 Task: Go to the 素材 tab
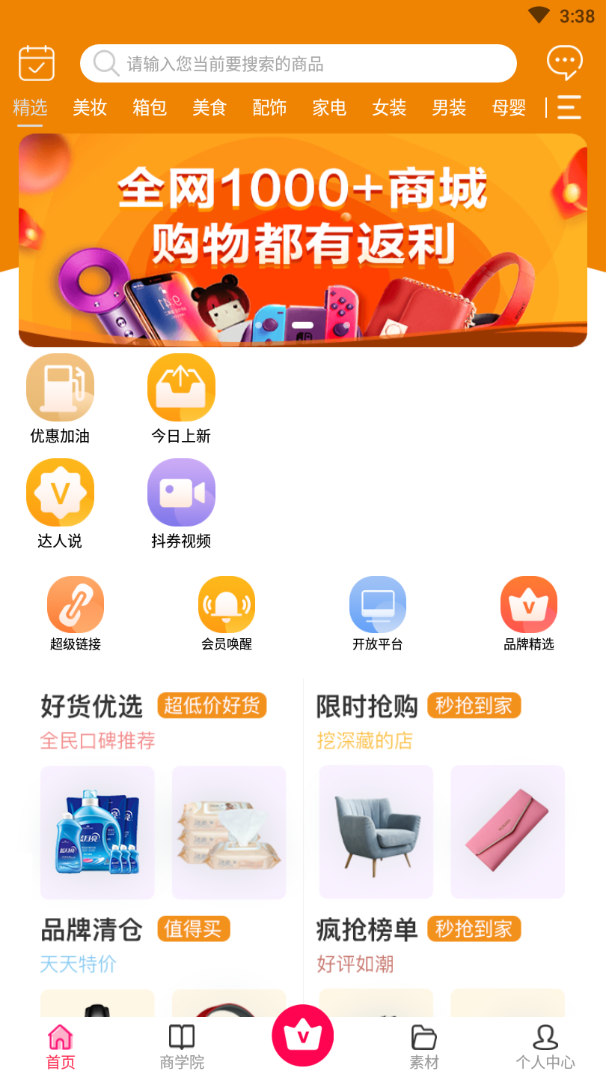(x=424, y=1046)
